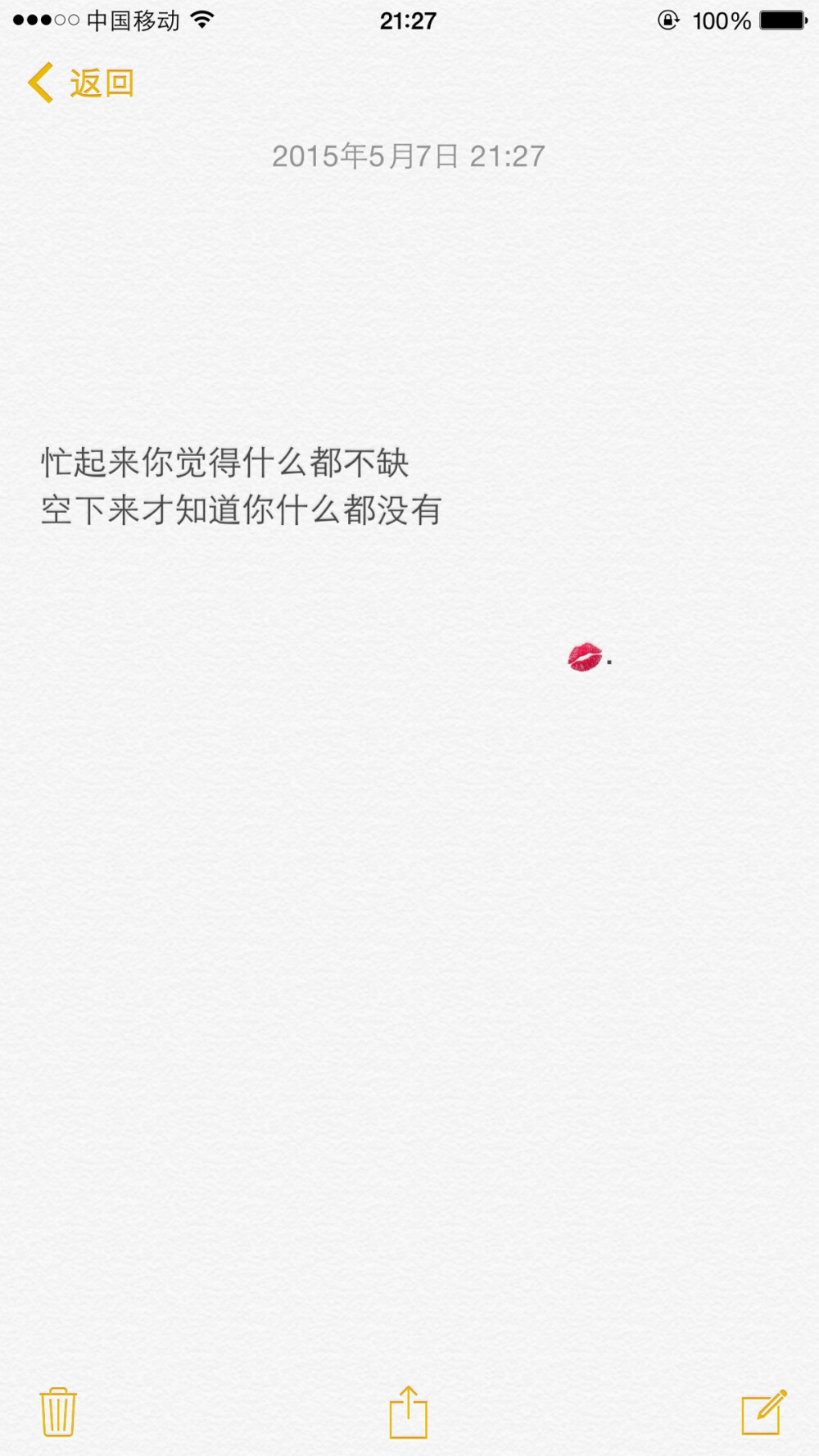Tap the line 空下来才知道你什么都没有
Image resolution: width=819 pixels, height=1456 pixels.
point(242,510)
